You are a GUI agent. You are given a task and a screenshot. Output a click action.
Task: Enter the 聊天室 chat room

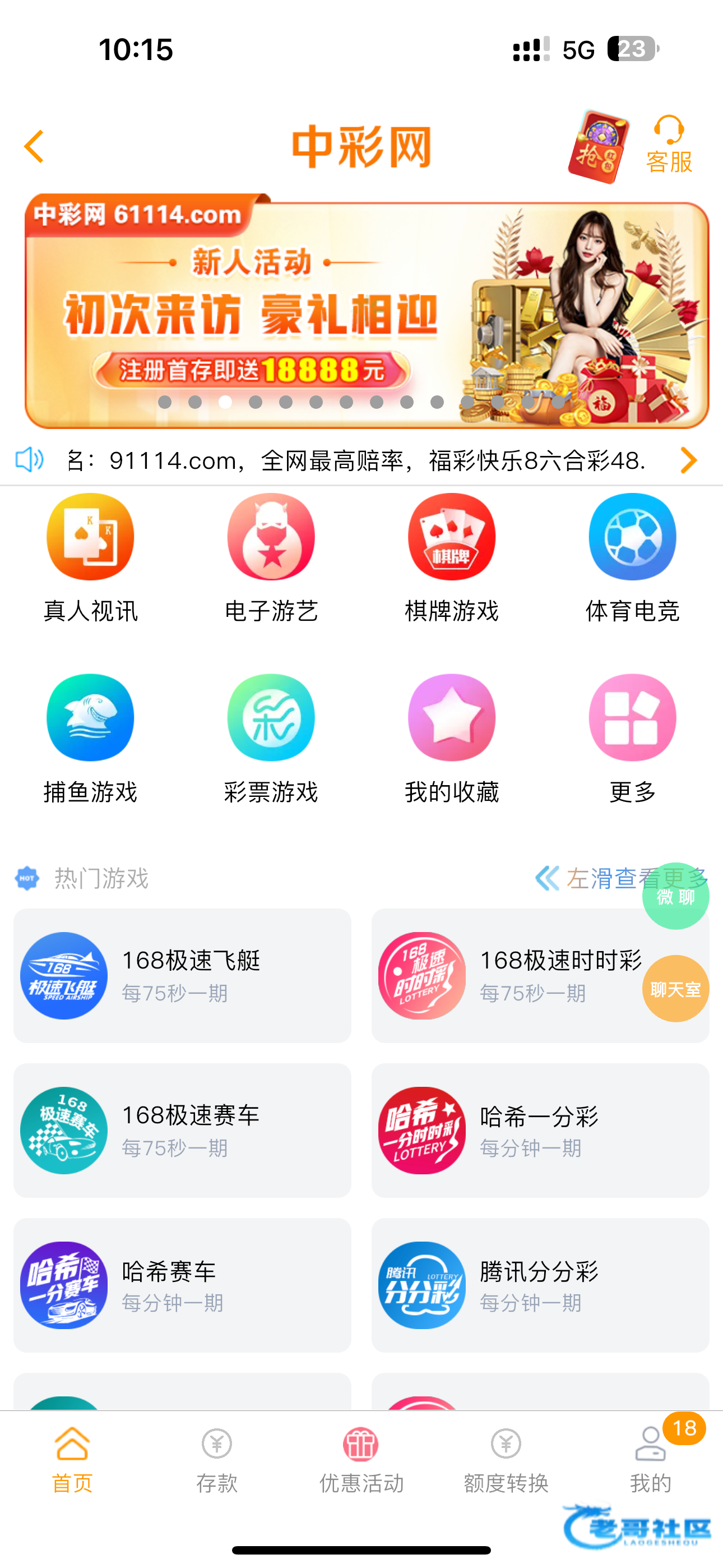pyautogui.click(x=675, y=989)
